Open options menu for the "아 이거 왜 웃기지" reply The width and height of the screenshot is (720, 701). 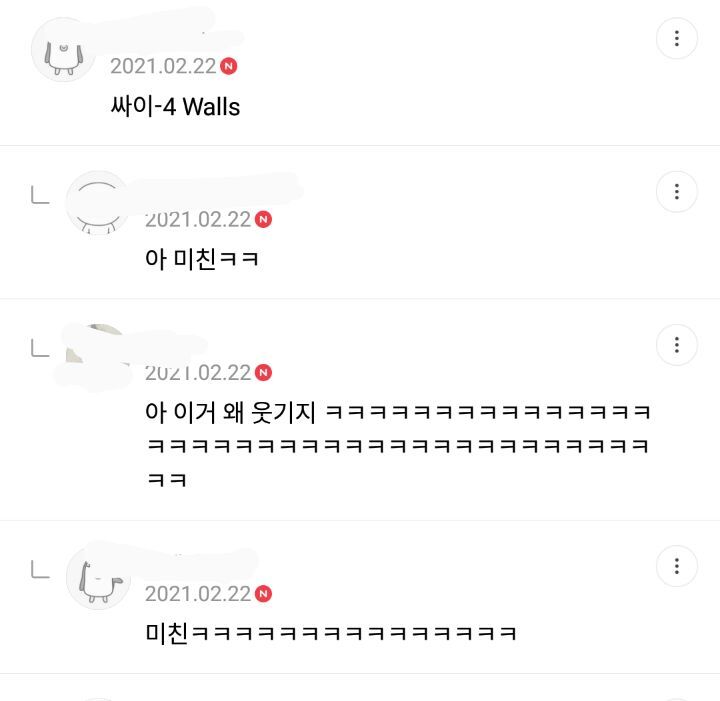[x=676, y=345]
